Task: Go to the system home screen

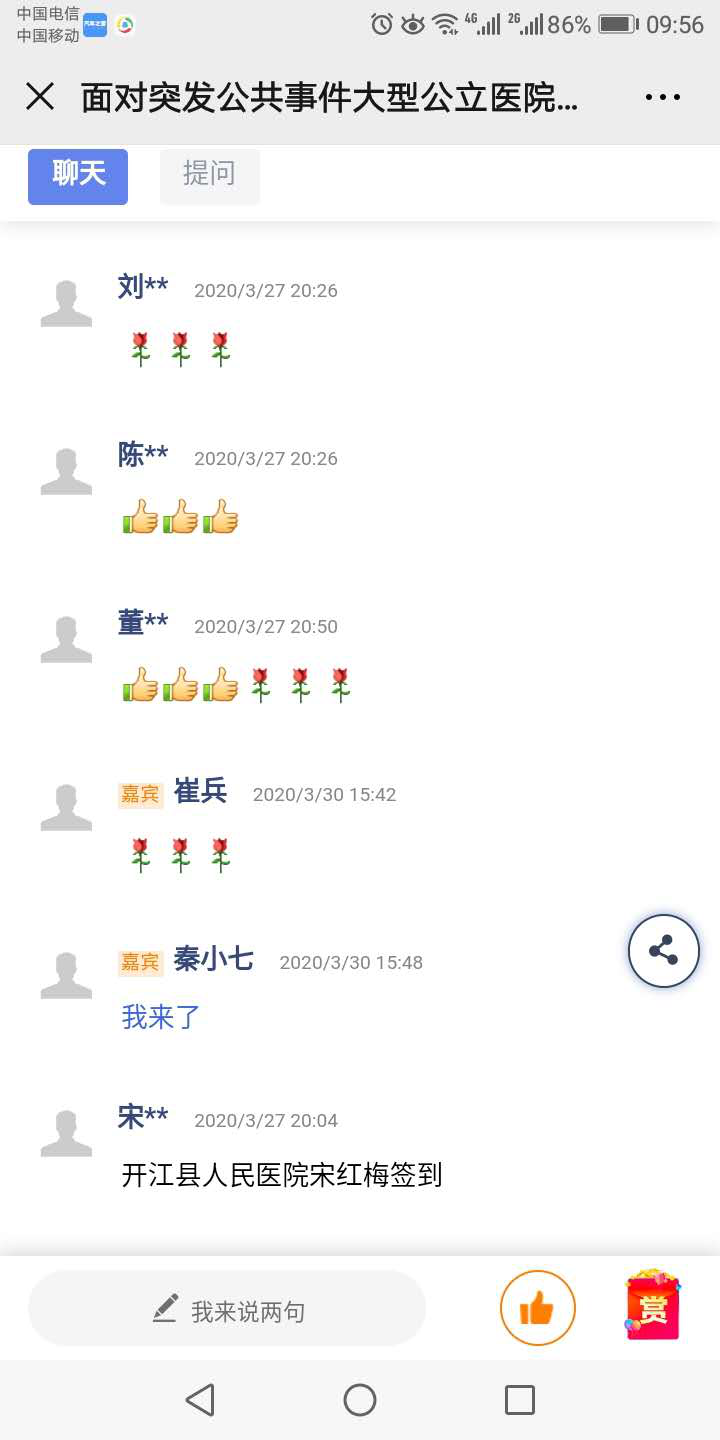Action: 360,1400
